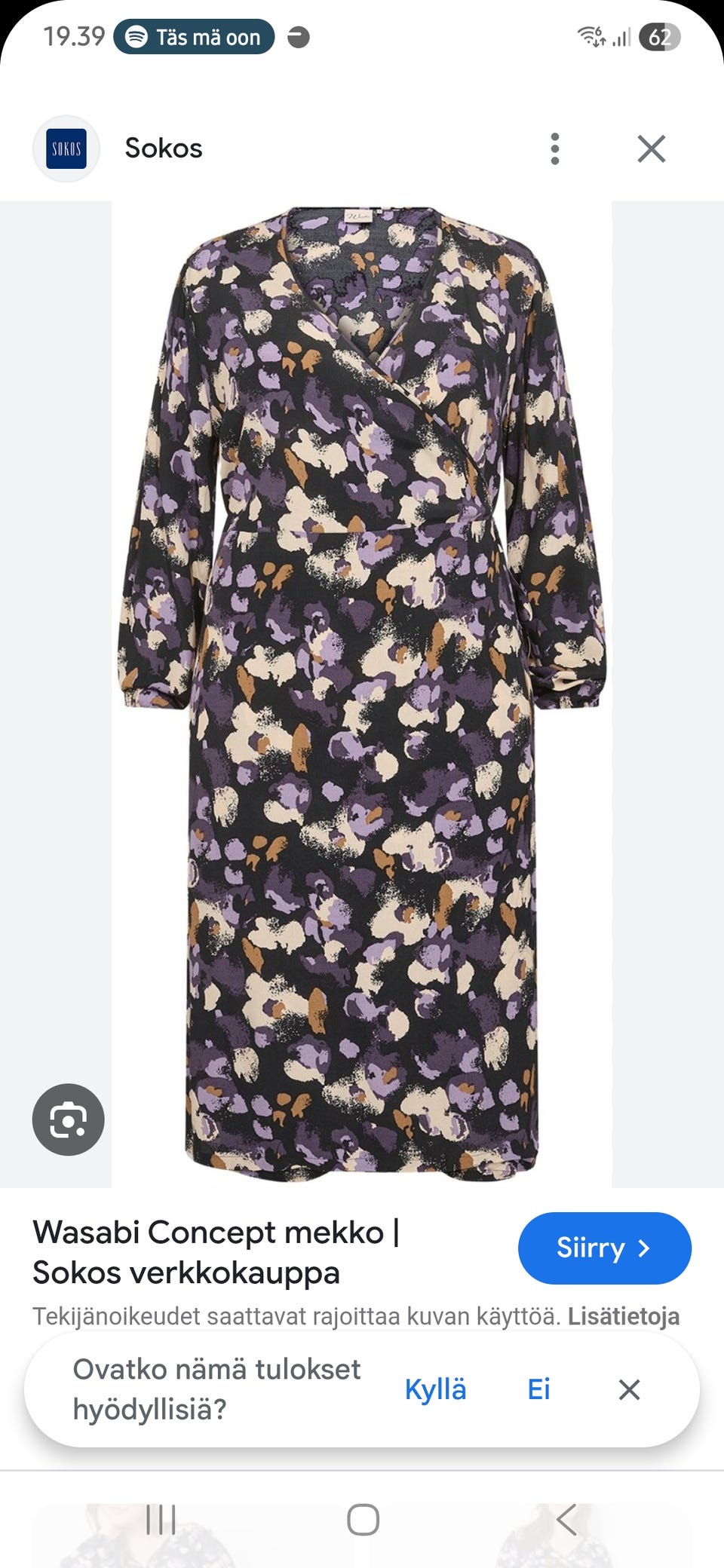The image size is (724, 1568).
Task: Dismiss the feedback prompt
Action: (x=629, y=1389)
